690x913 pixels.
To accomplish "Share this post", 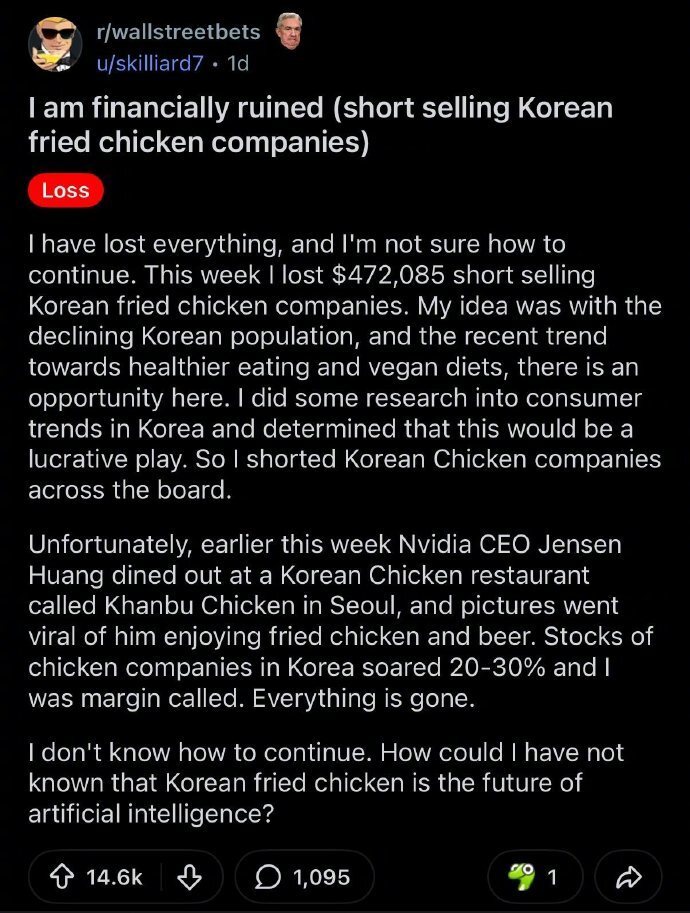I will tap(629, 877).
